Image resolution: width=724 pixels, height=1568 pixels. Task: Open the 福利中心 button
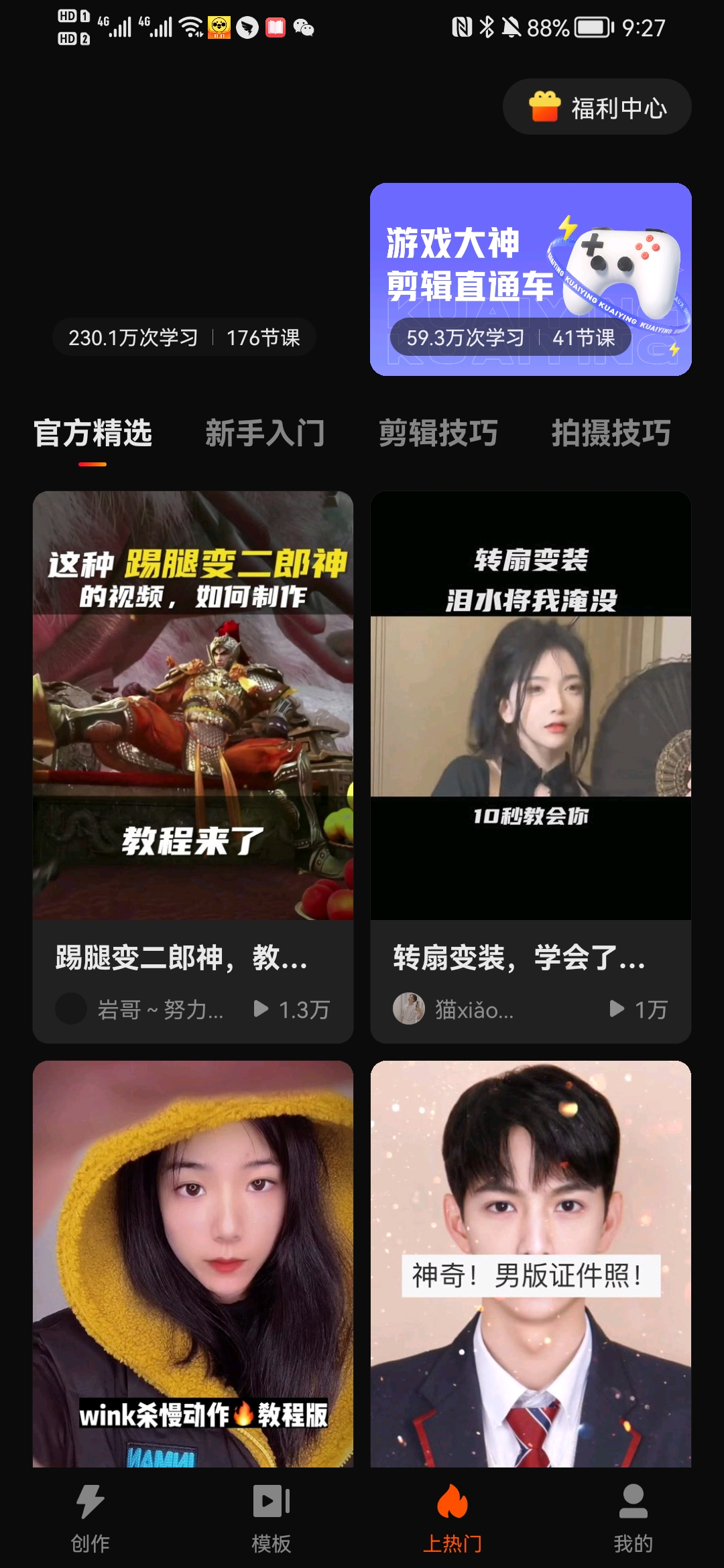(x=597, y=107)
